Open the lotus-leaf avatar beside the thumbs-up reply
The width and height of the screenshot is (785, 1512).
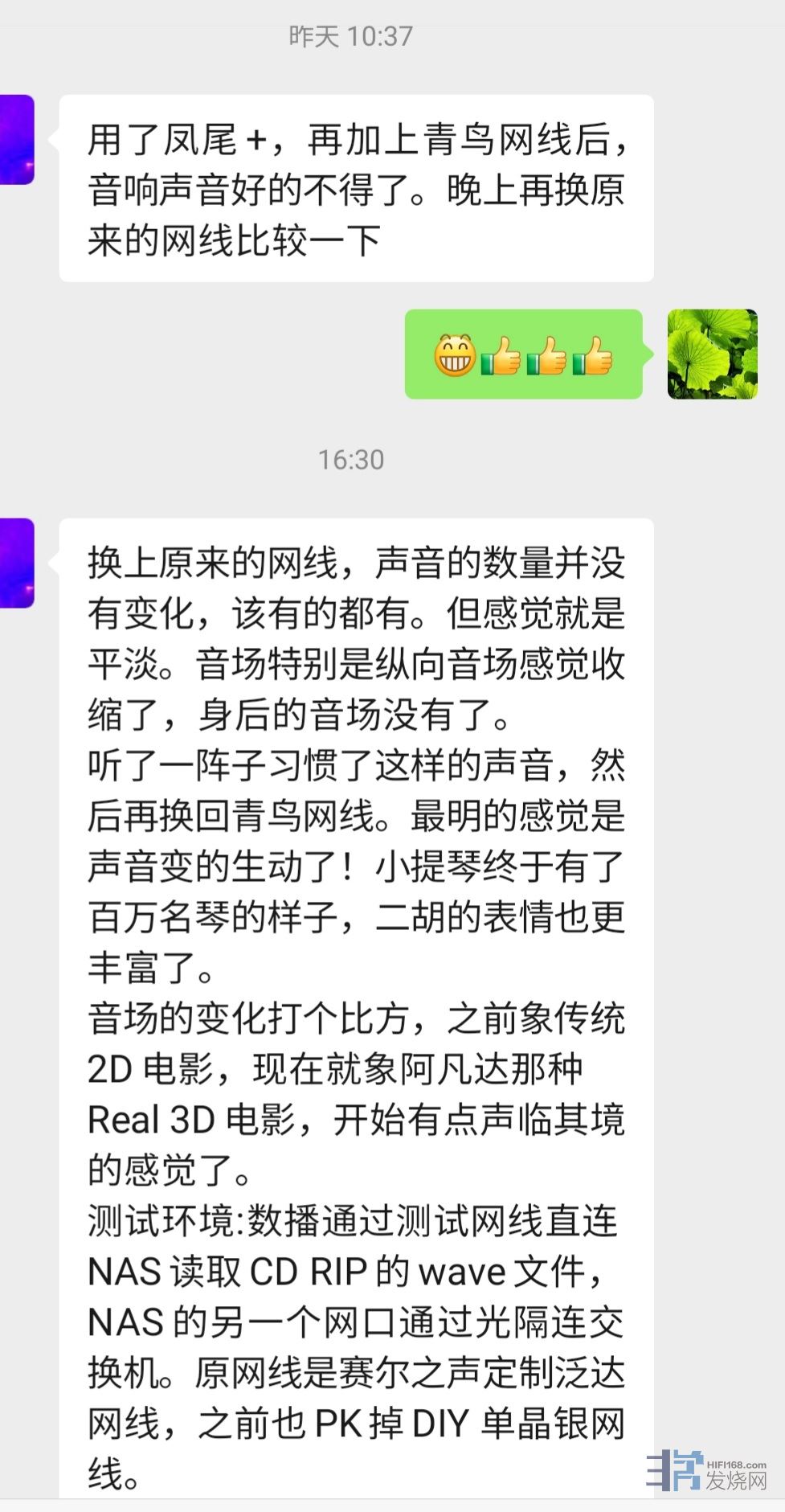pyautogui.click(x=712, y=354)
